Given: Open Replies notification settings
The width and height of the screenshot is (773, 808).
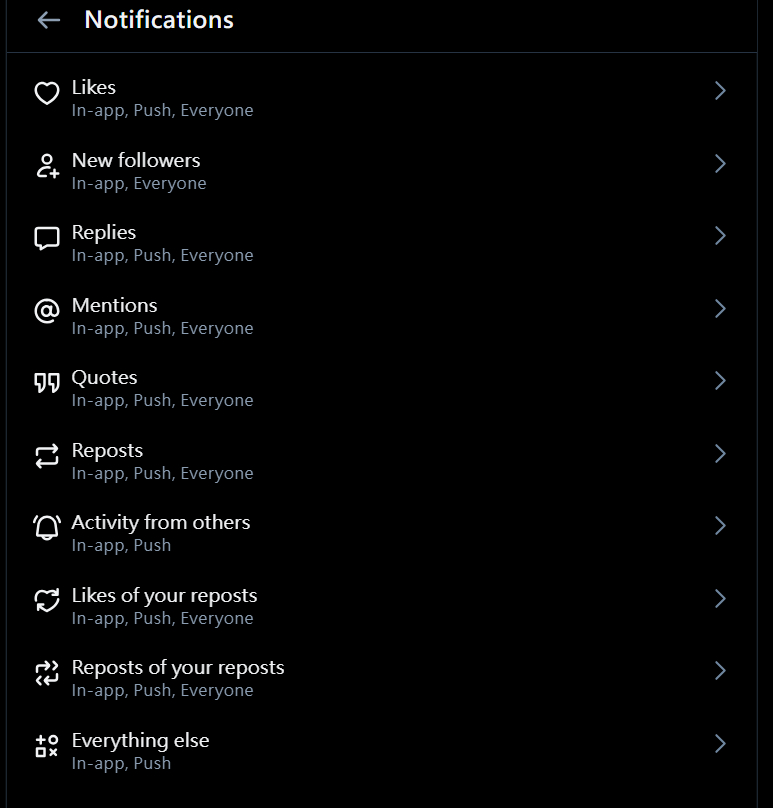Looking at the screenshot, I should tap(380, 243).
